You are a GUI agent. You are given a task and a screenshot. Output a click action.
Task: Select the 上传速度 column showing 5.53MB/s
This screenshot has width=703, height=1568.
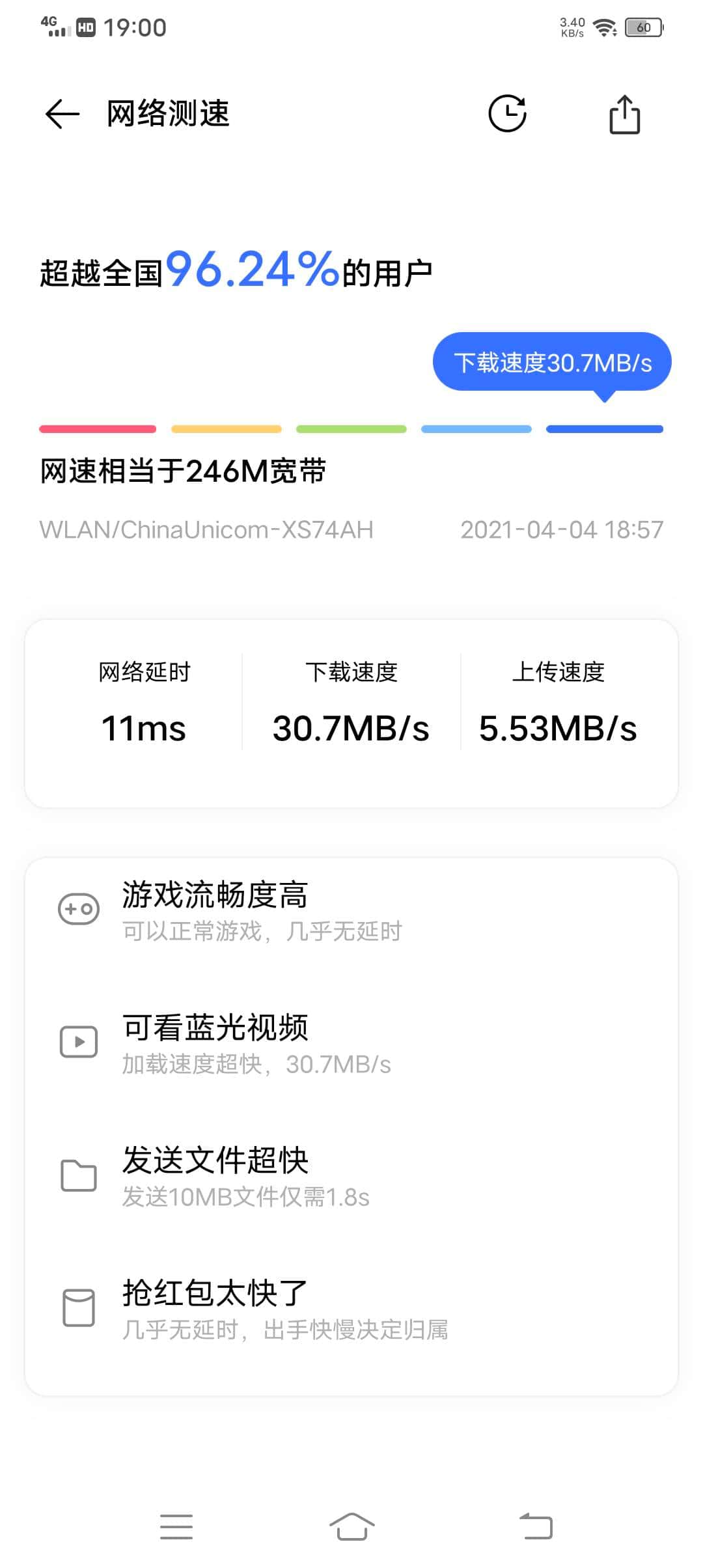[558, 703]
